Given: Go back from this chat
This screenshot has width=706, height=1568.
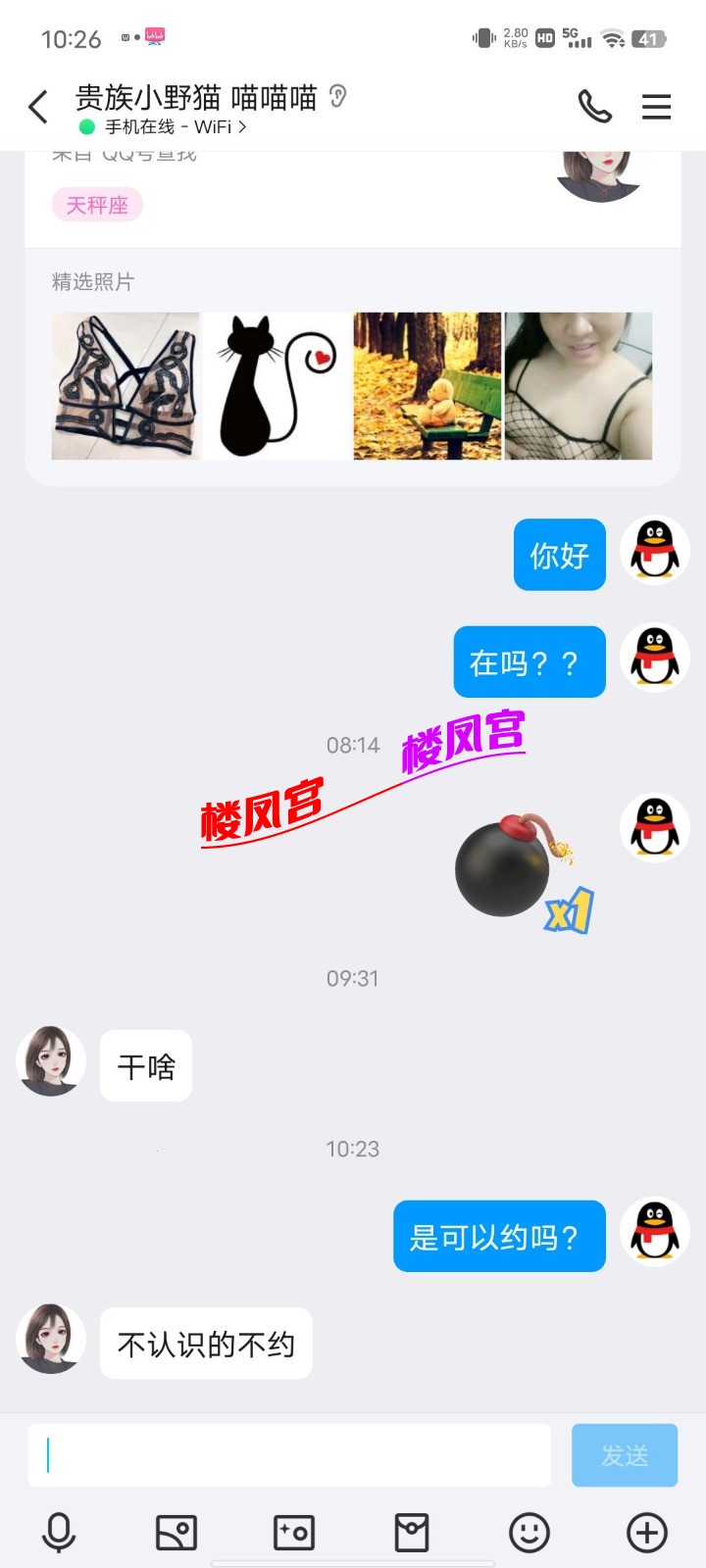Looking at the screenshot, I should pos(38,107).
